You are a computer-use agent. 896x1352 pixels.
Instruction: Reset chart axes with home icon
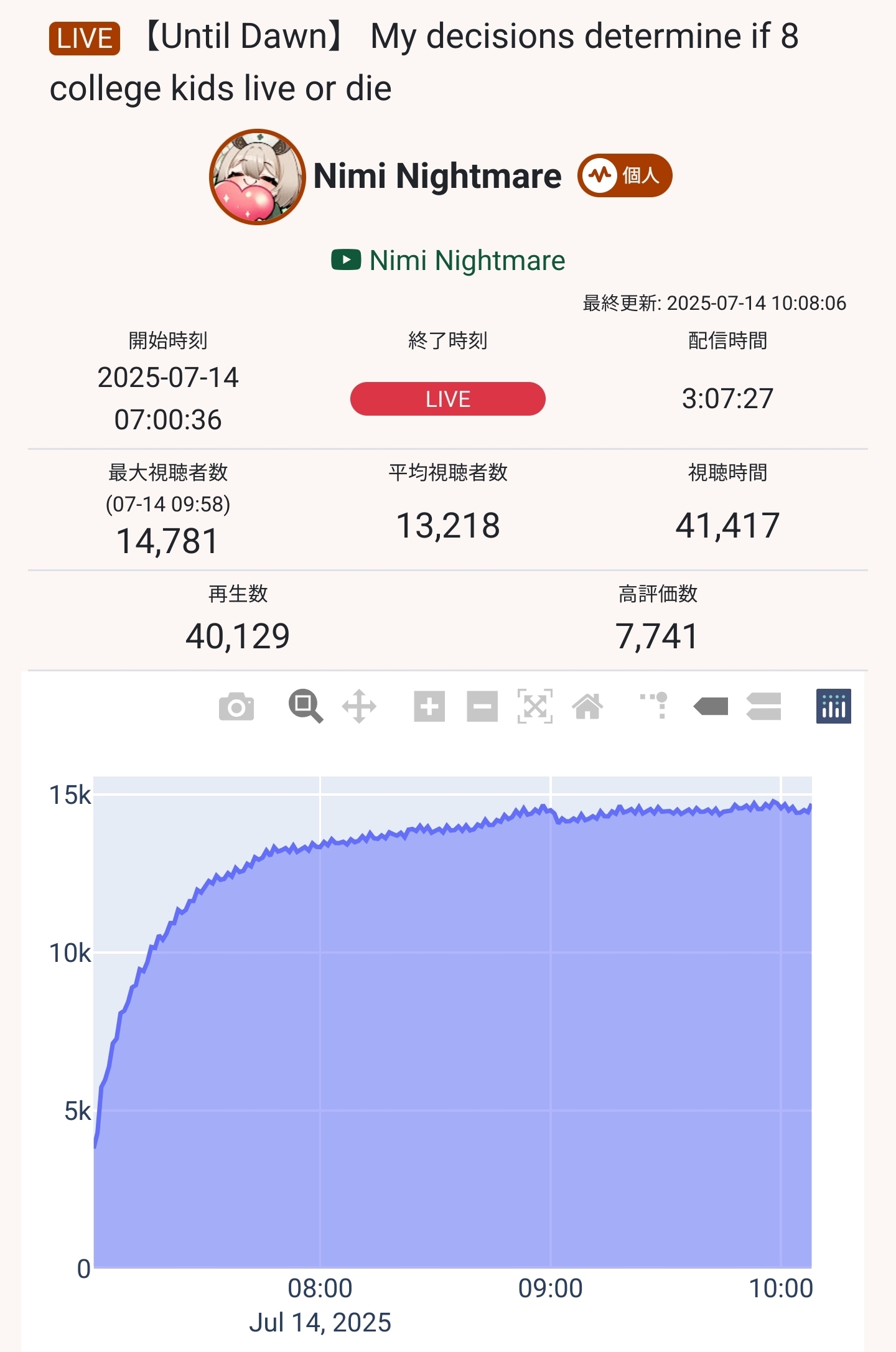pyautogui.click(x=588, y=707)
